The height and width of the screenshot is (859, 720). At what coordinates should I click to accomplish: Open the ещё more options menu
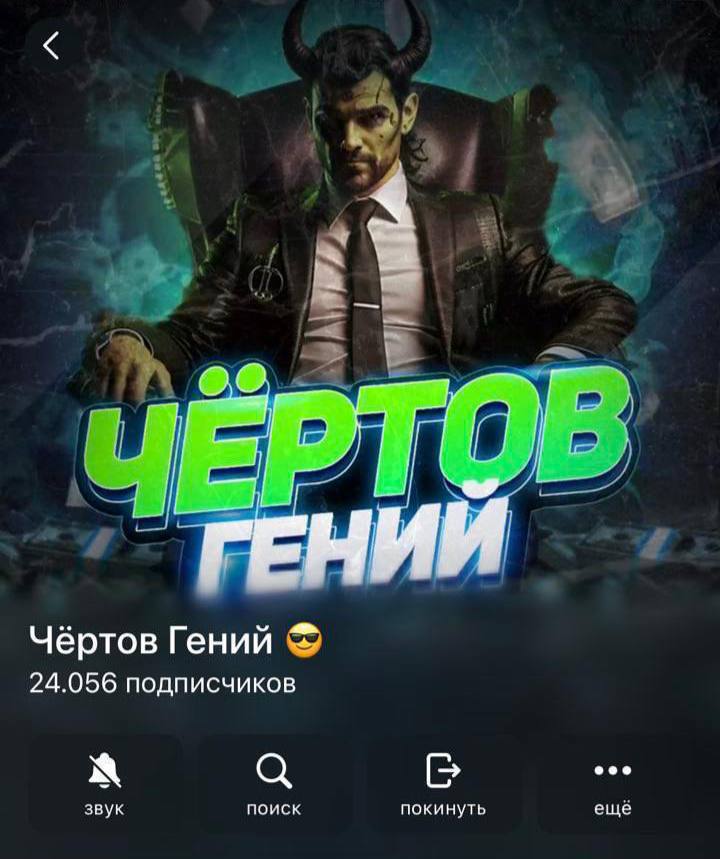612,783
